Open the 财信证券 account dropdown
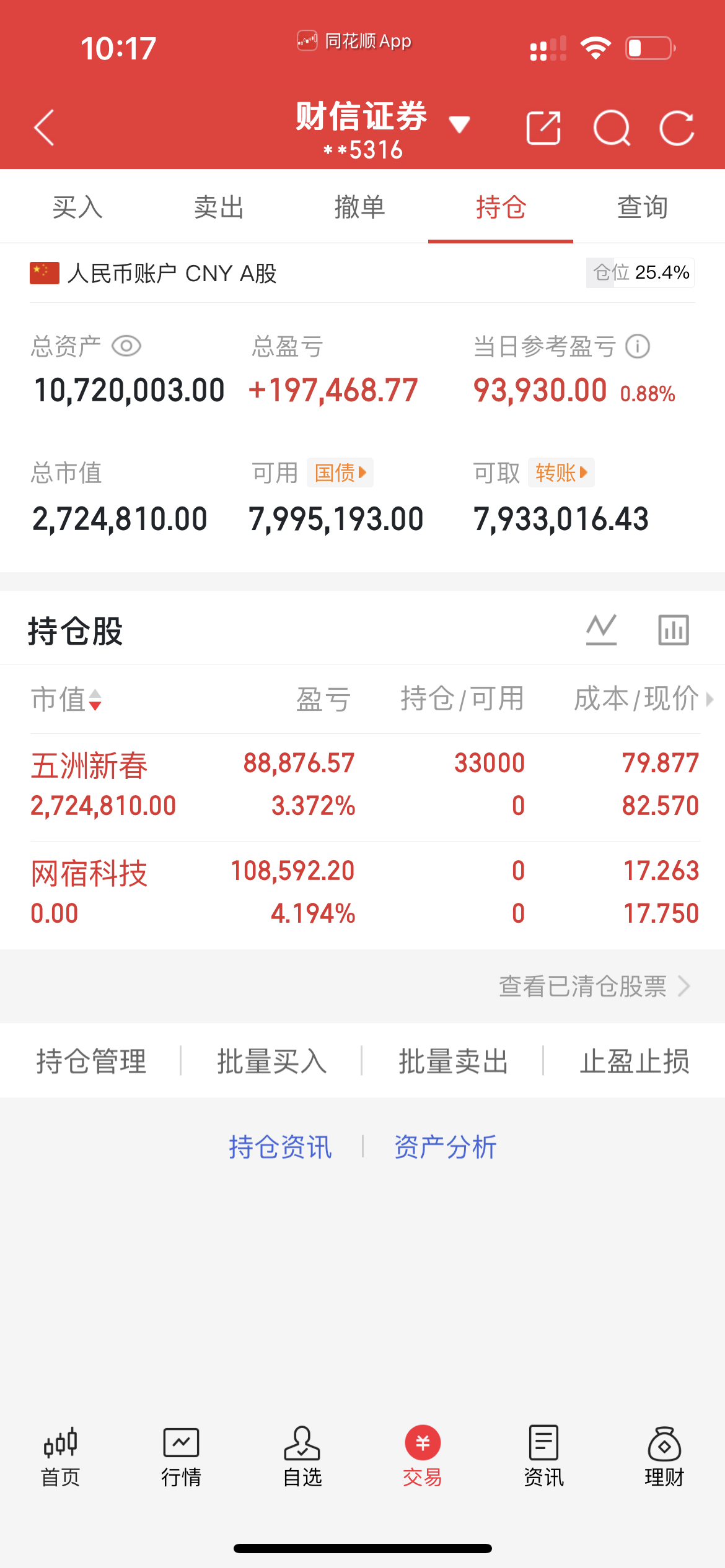Viewport: 725px width, 1568px height. [459, 124]
